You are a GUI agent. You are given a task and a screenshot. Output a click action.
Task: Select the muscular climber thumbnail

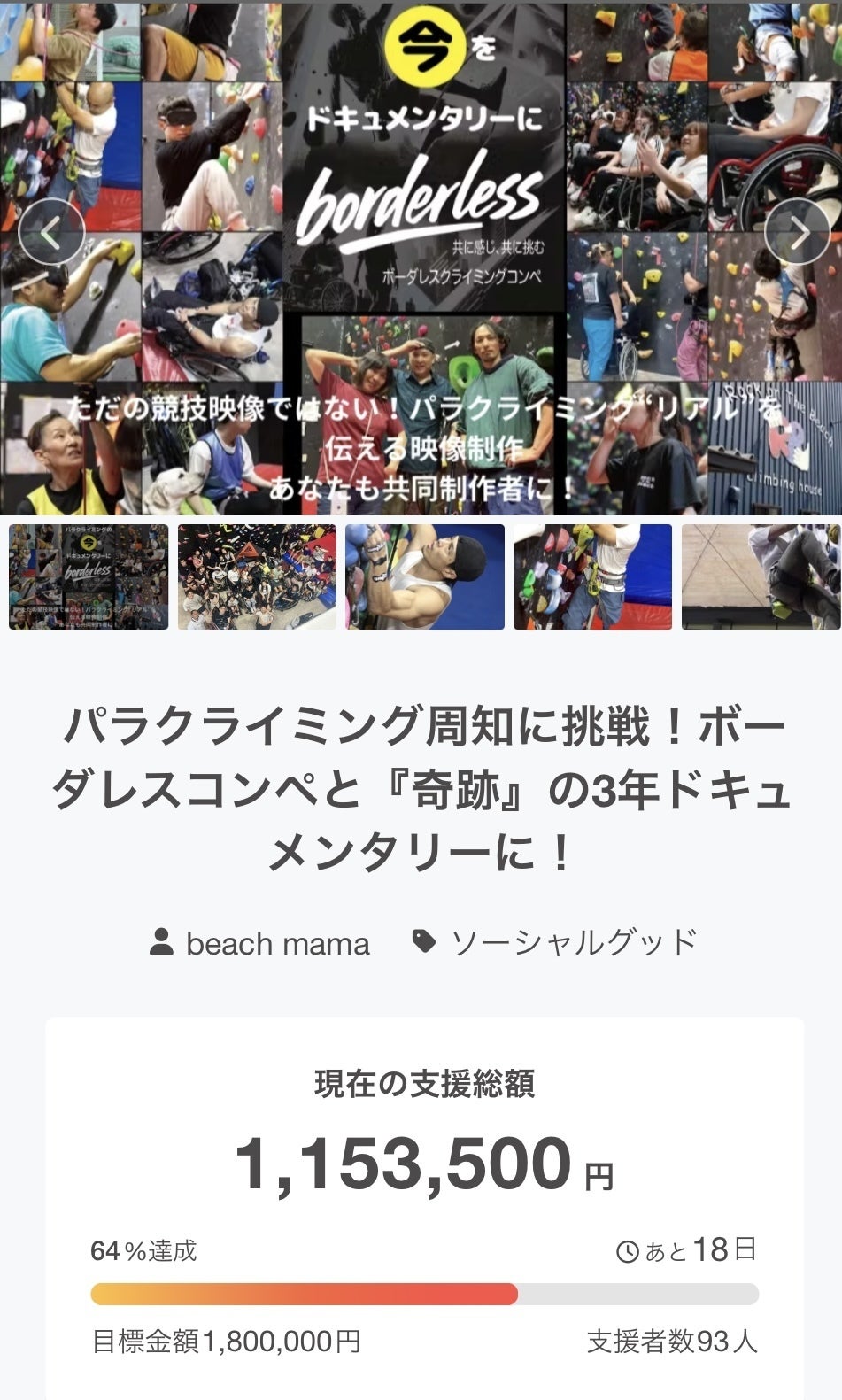point(425,577)
